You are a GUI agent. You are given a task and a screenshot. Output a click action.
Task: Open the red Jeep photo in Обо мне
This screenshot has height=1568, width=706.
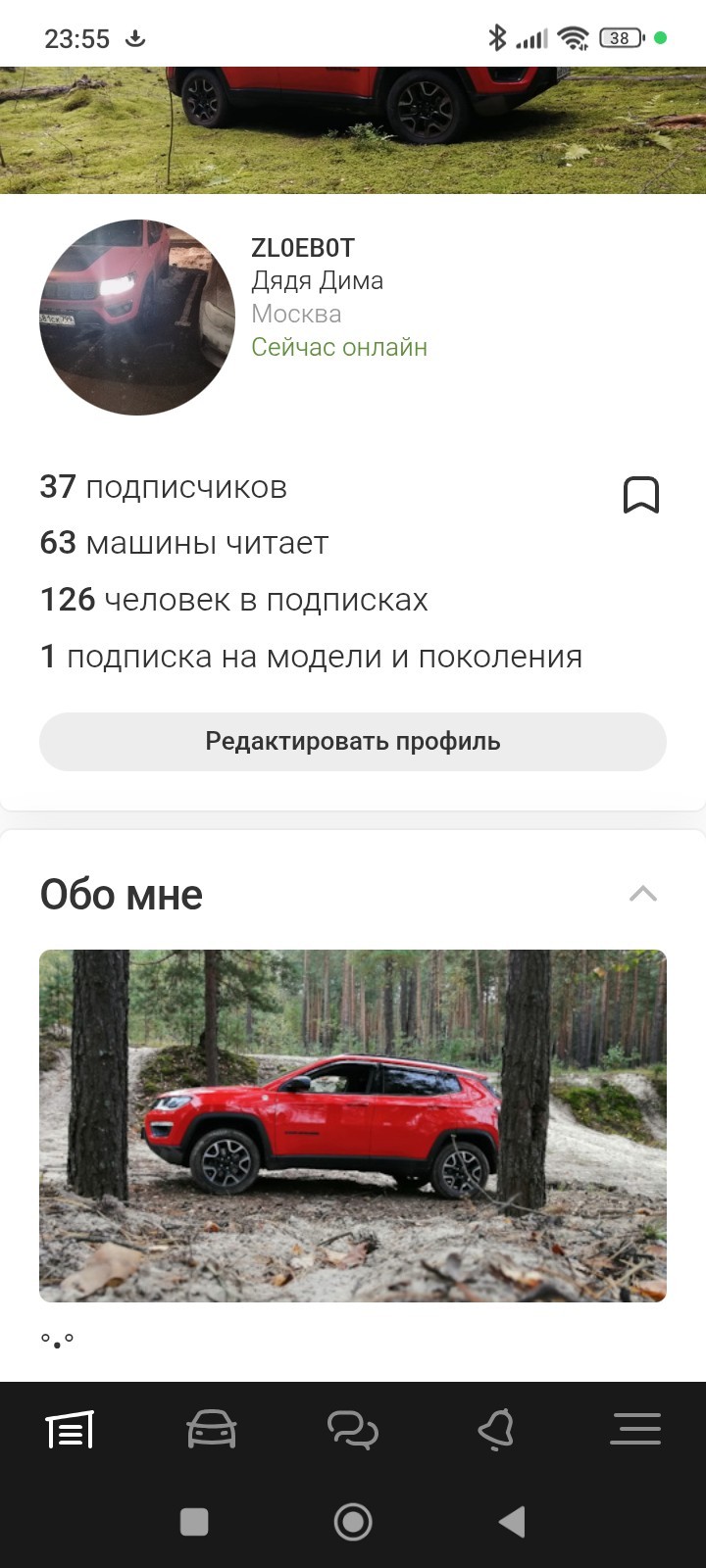(x=353, y=1125)
